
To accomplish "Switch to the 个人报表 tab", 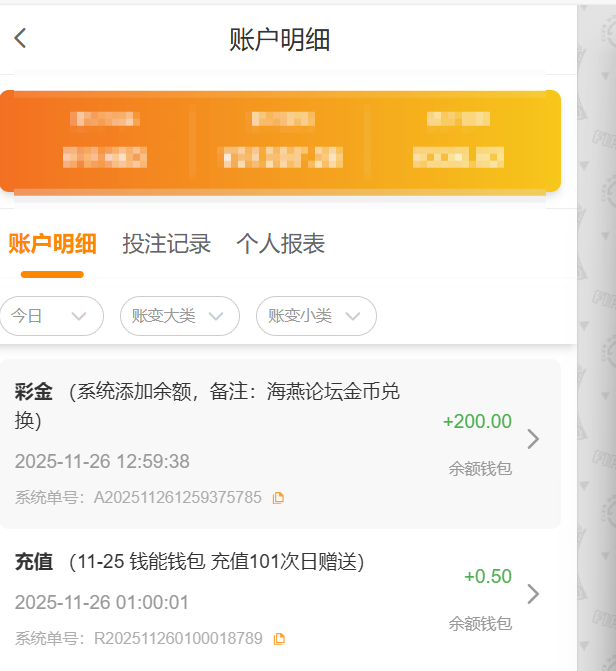I will tap(280, 244).
